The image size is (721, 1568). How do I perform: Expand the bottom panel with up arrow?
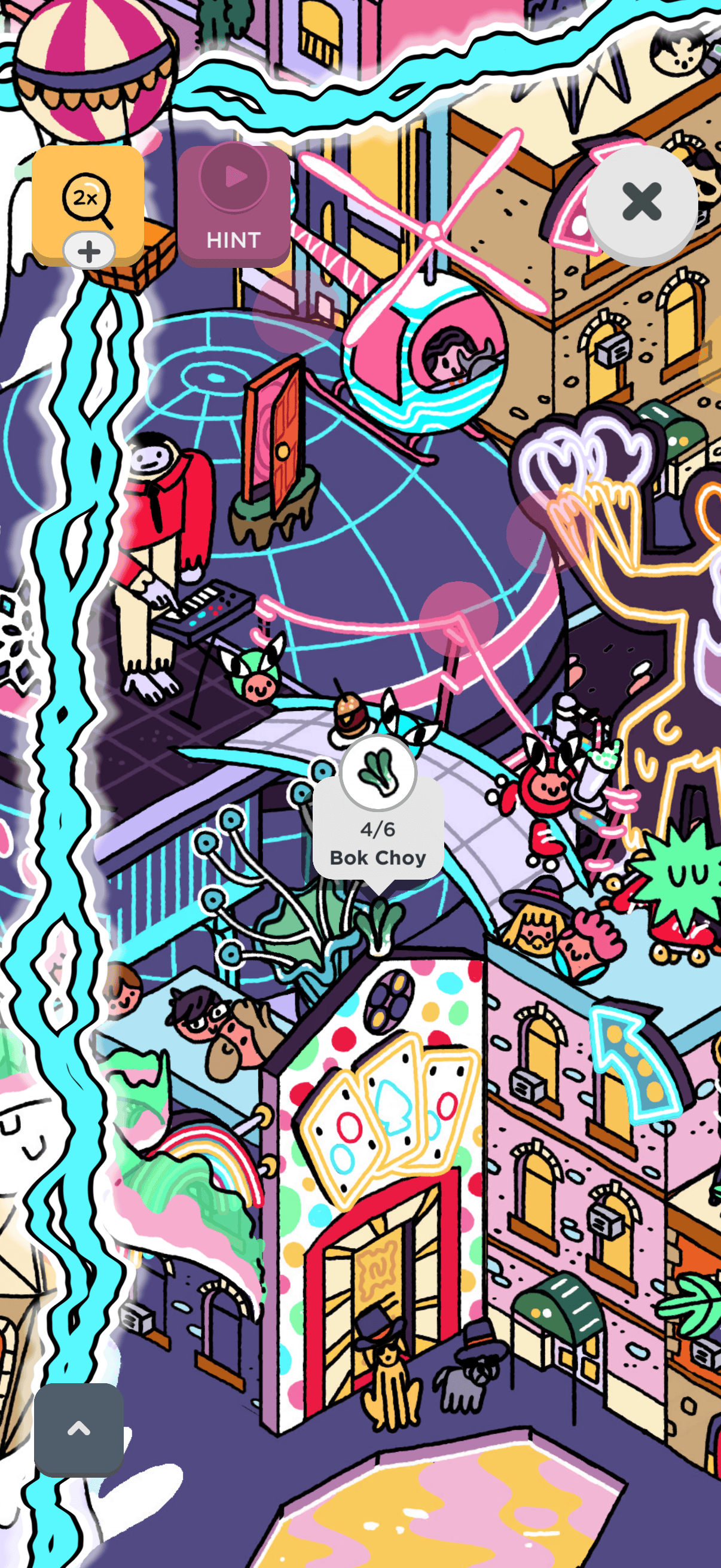[78, 1429]
